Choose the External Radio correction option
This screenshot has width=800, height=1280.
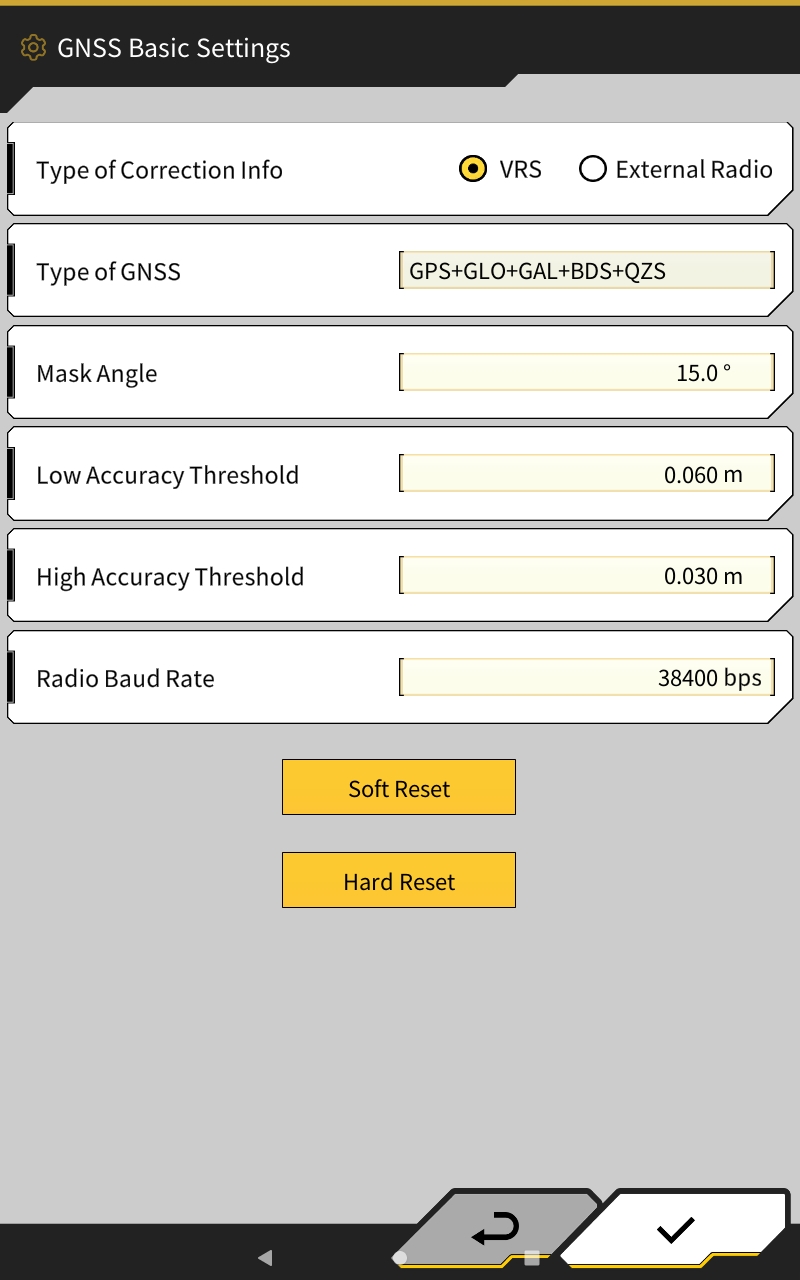(x=676, y=170)
